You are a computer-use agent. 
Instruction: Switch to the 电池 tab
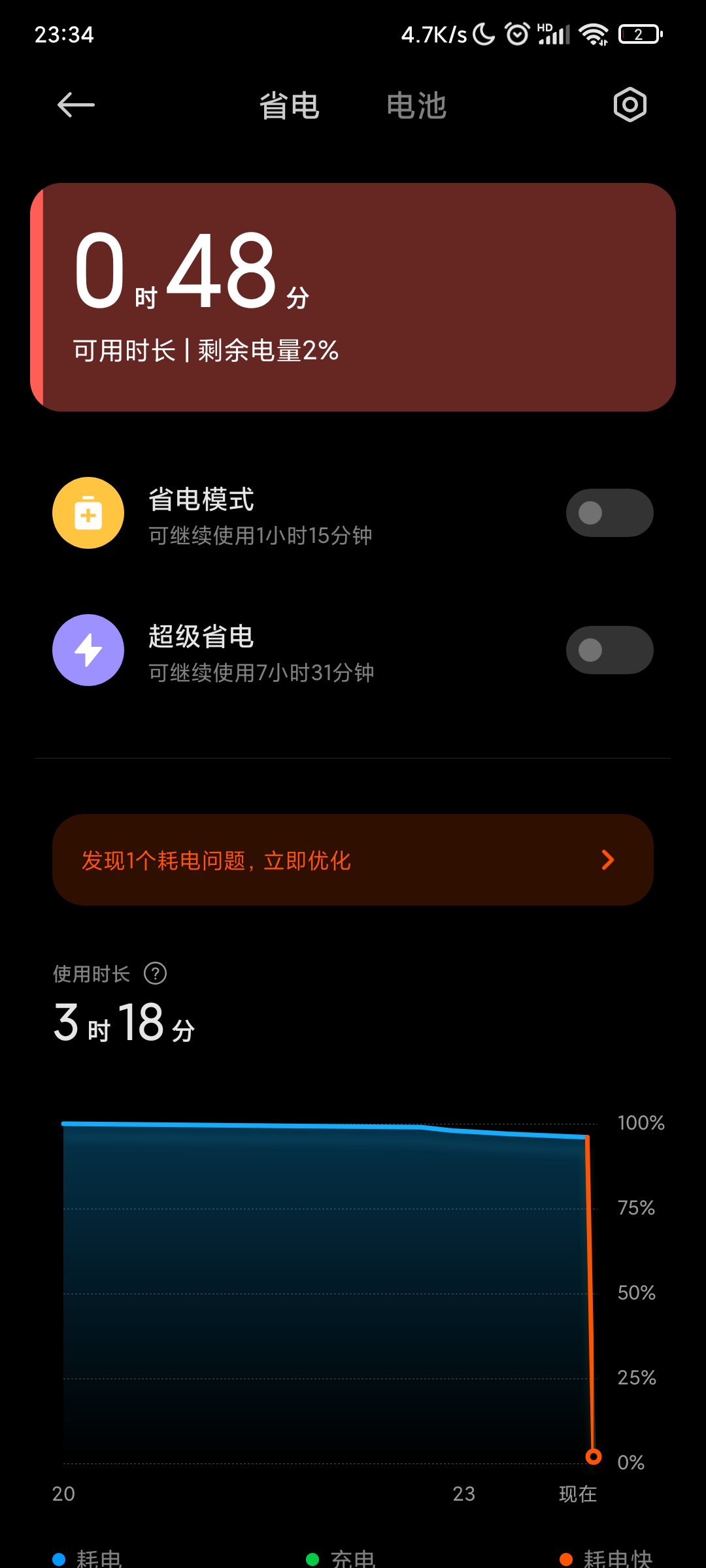[x=416, y=105]
